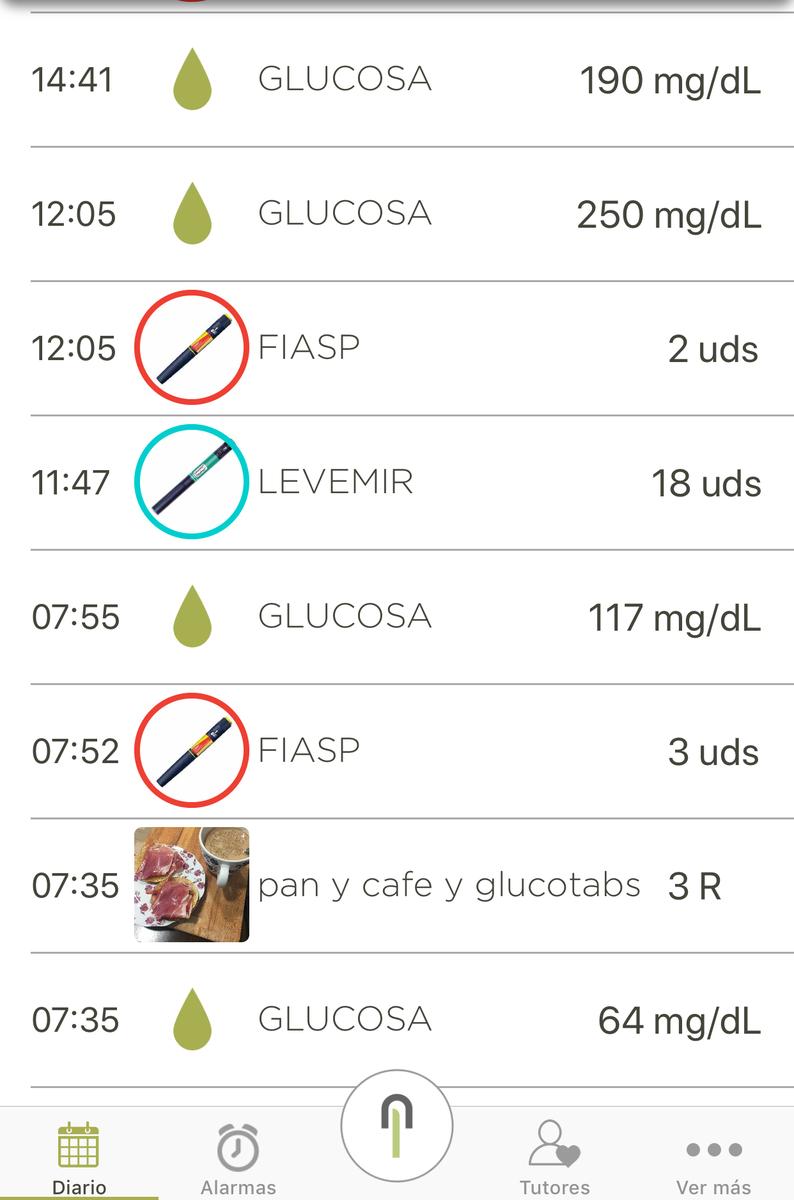Switch to the Diario tab

pos(79,1158)
